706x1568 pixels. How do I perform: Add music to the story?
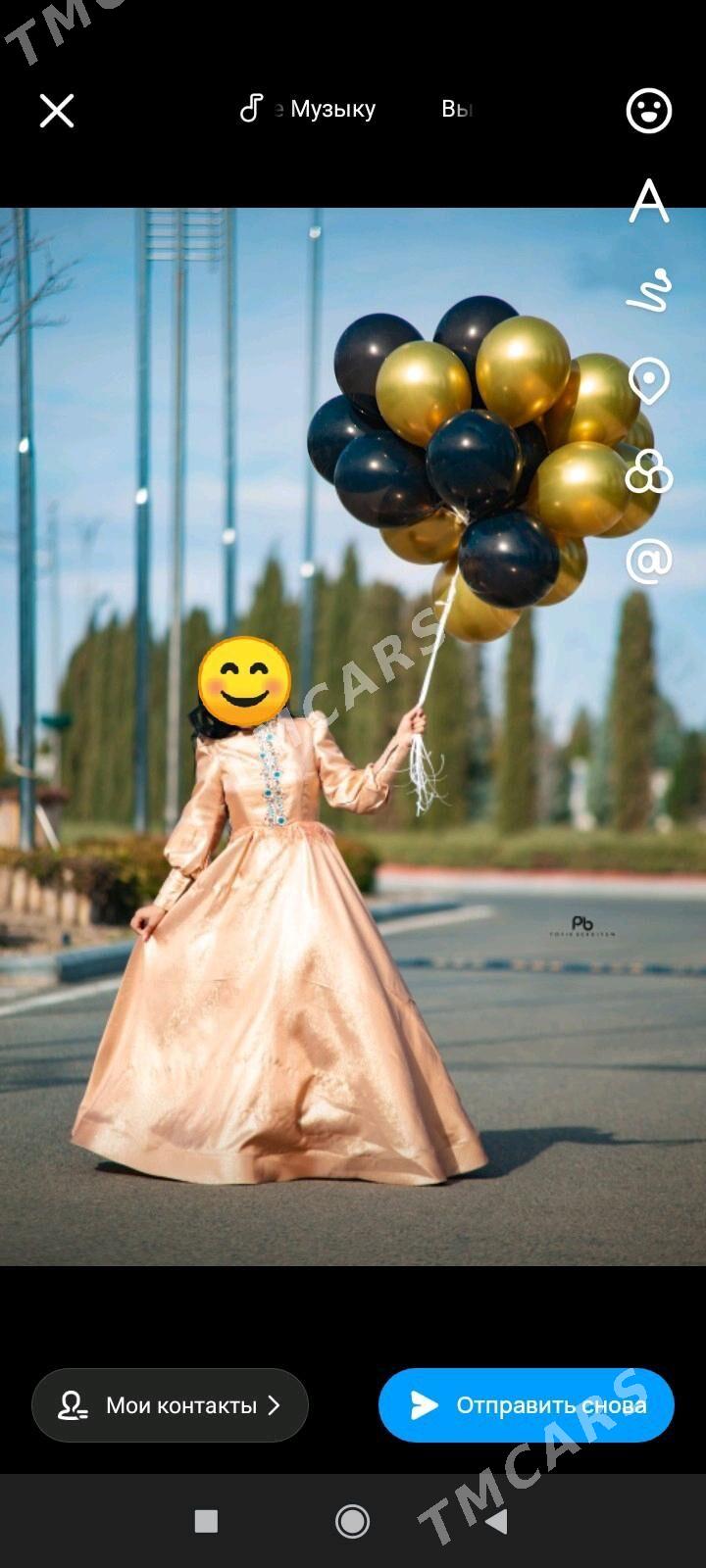pos(308,109)
